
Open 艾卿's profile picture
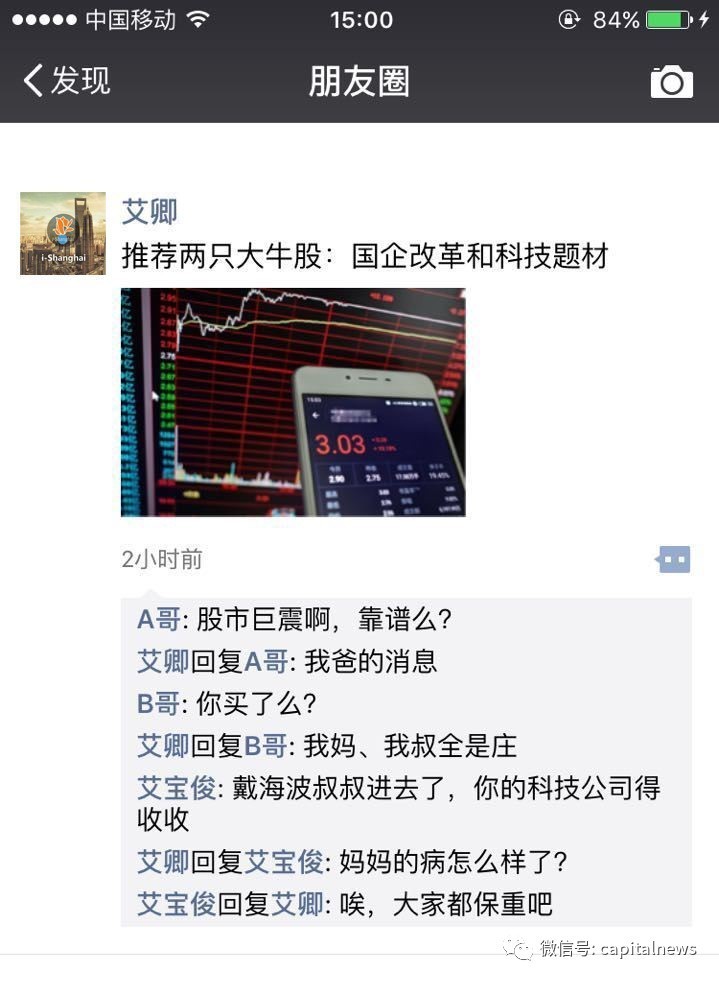click(x=63, y=233)
